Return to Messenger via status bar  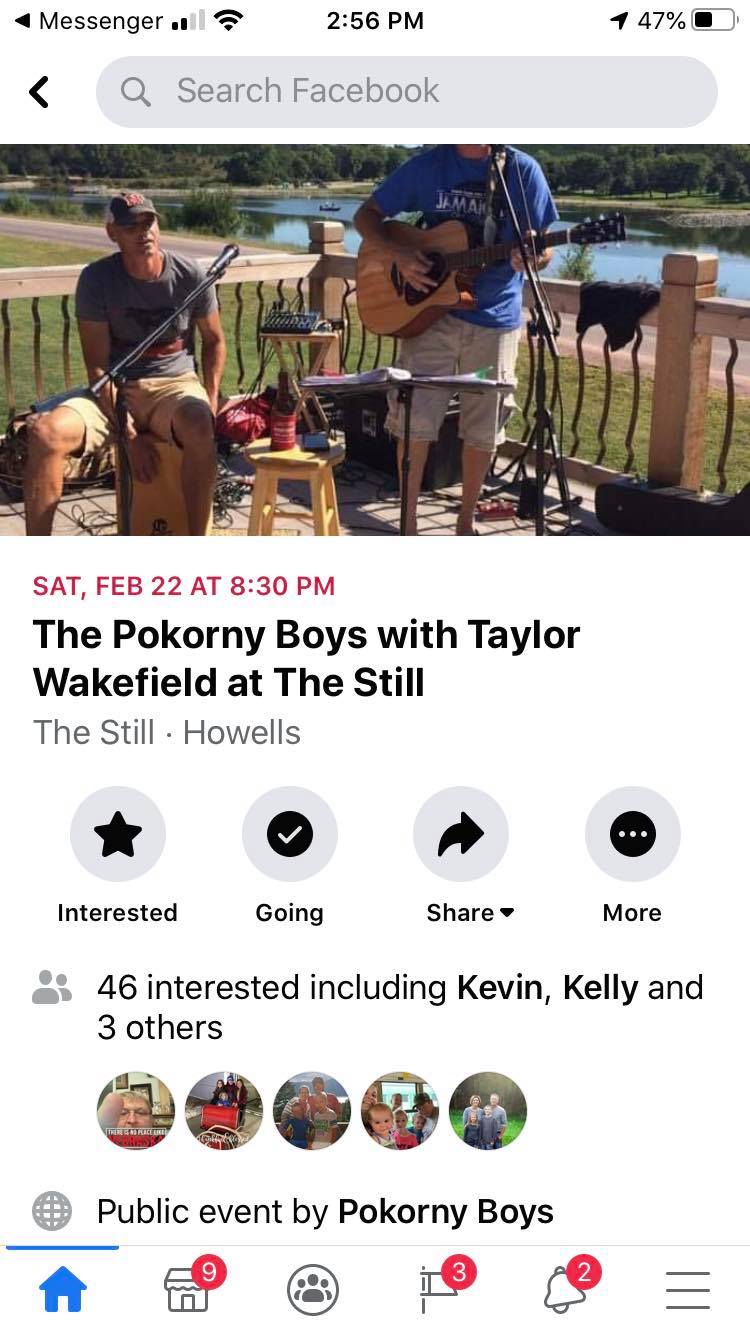click(88, 20)
